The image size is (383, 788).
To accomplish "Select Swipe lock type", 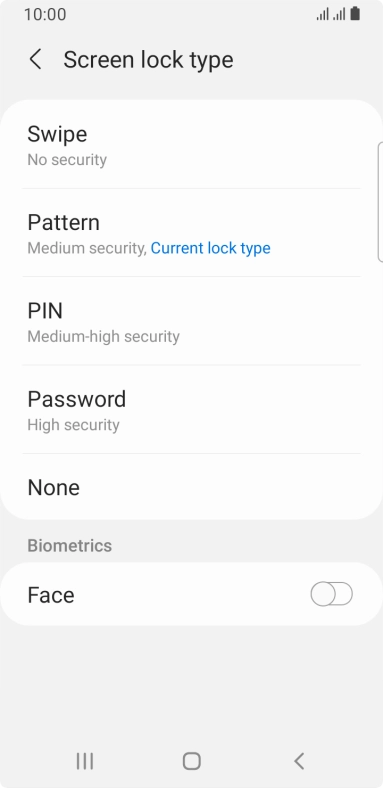I will coord(192,145).
